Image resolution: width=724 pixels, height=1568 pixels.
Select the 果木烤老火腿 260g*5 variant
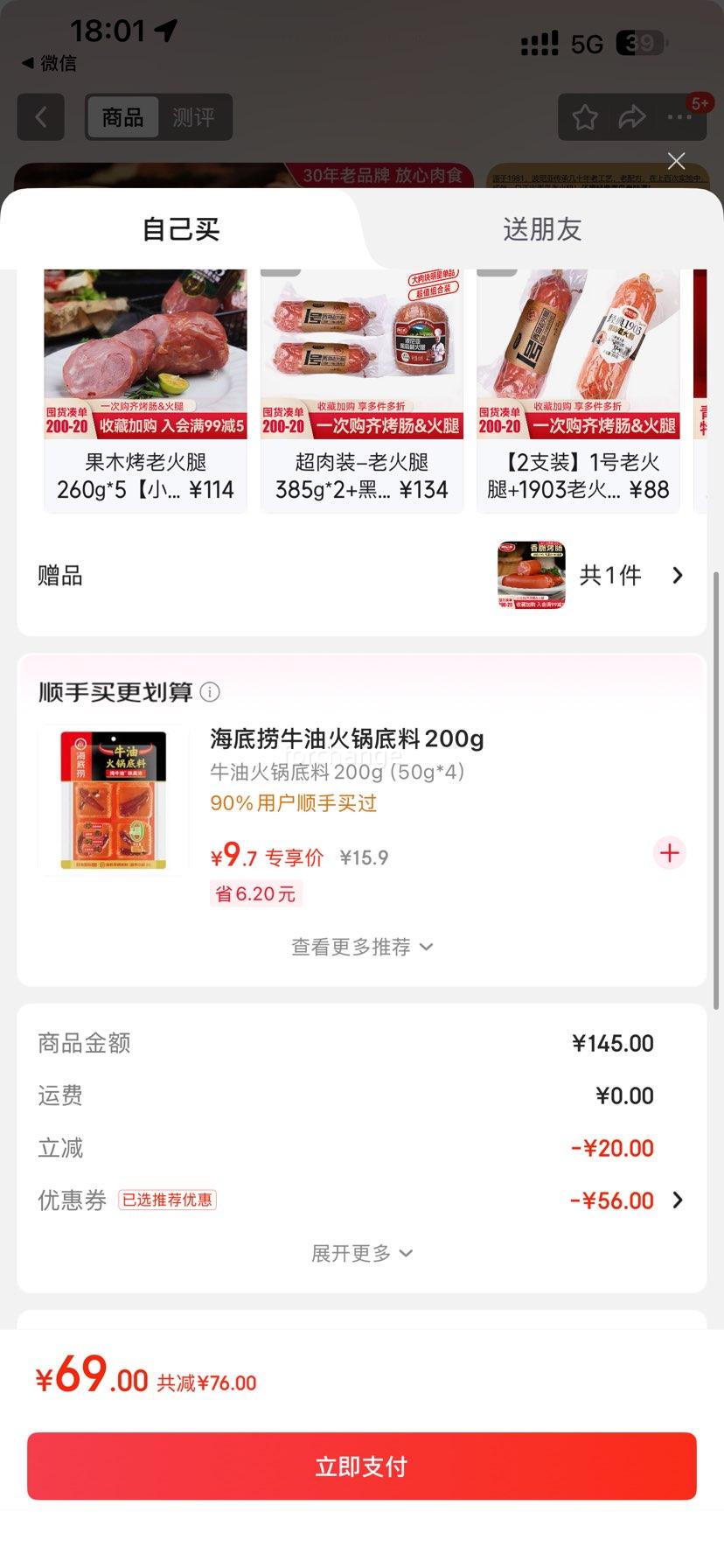click(144, 385)
